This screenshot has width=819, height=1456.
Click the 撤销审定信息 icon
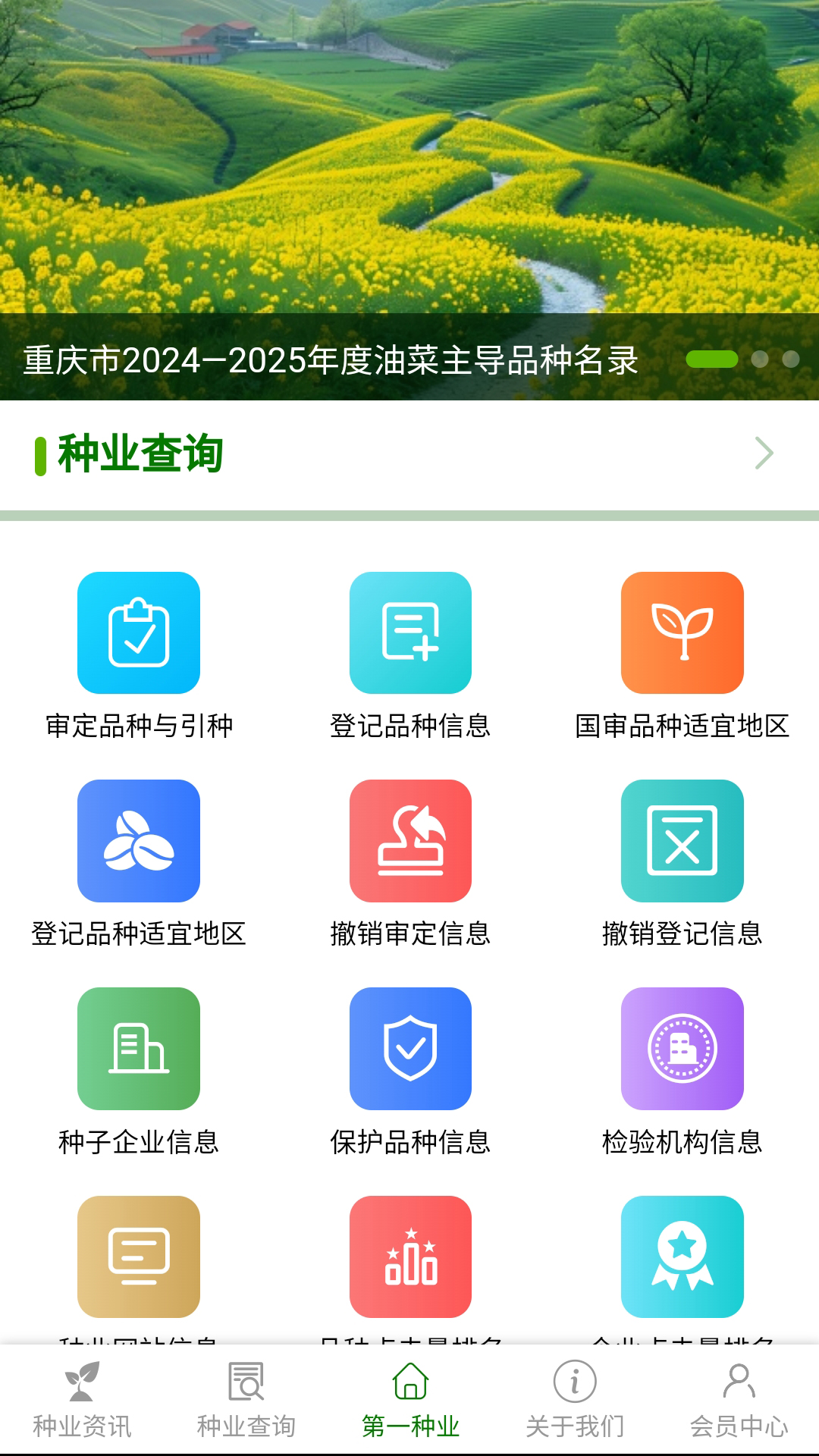point(409,842)
